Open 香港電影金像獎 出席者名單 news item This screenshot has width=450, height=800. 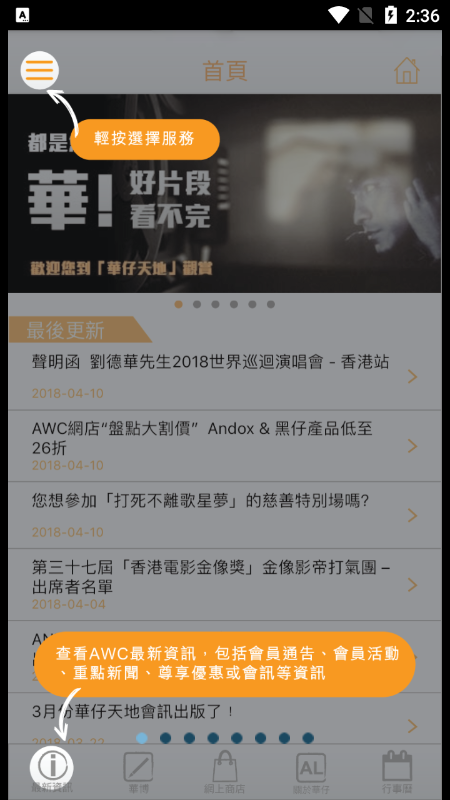click(x=224, y=585)
